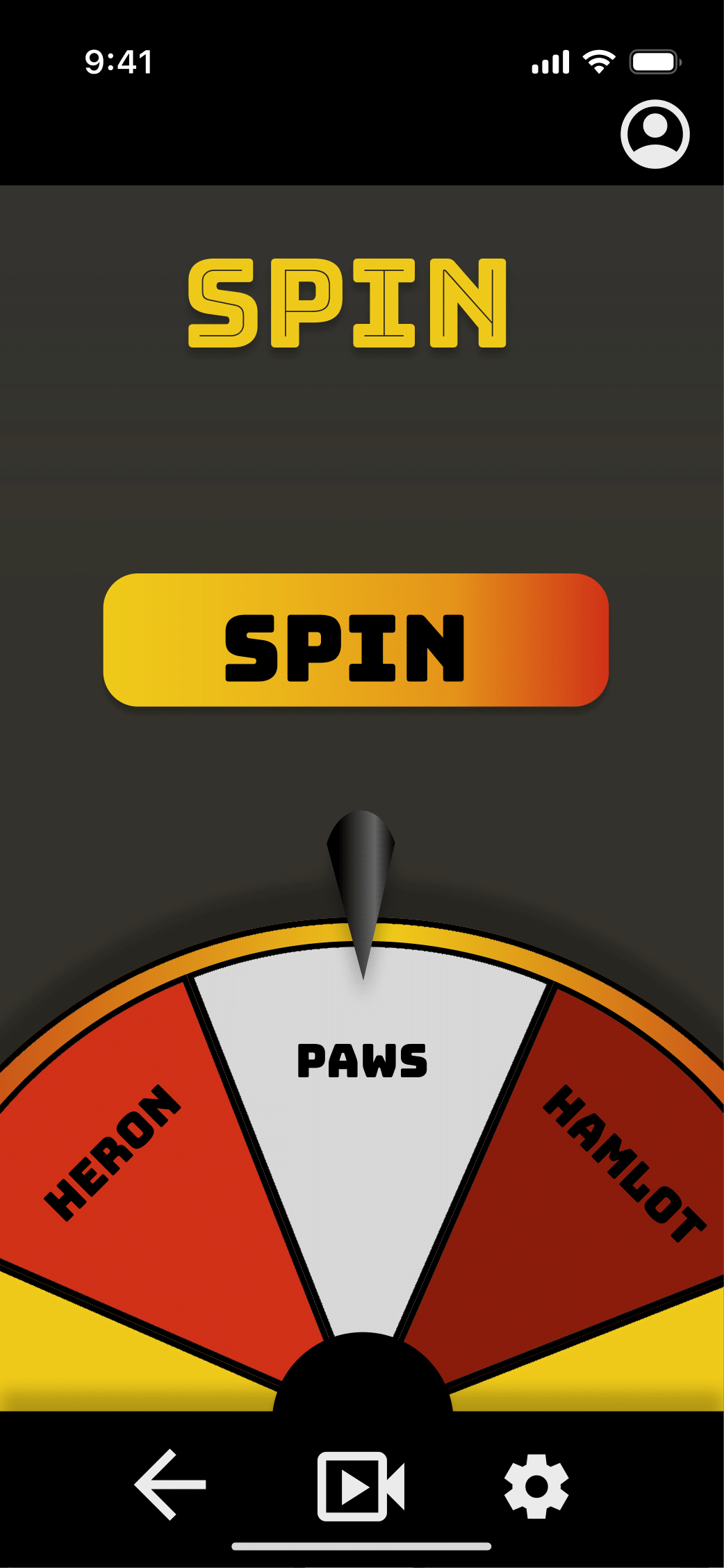Open the profile account icon
The image size is (724, 1568).
tap(656, 134)
